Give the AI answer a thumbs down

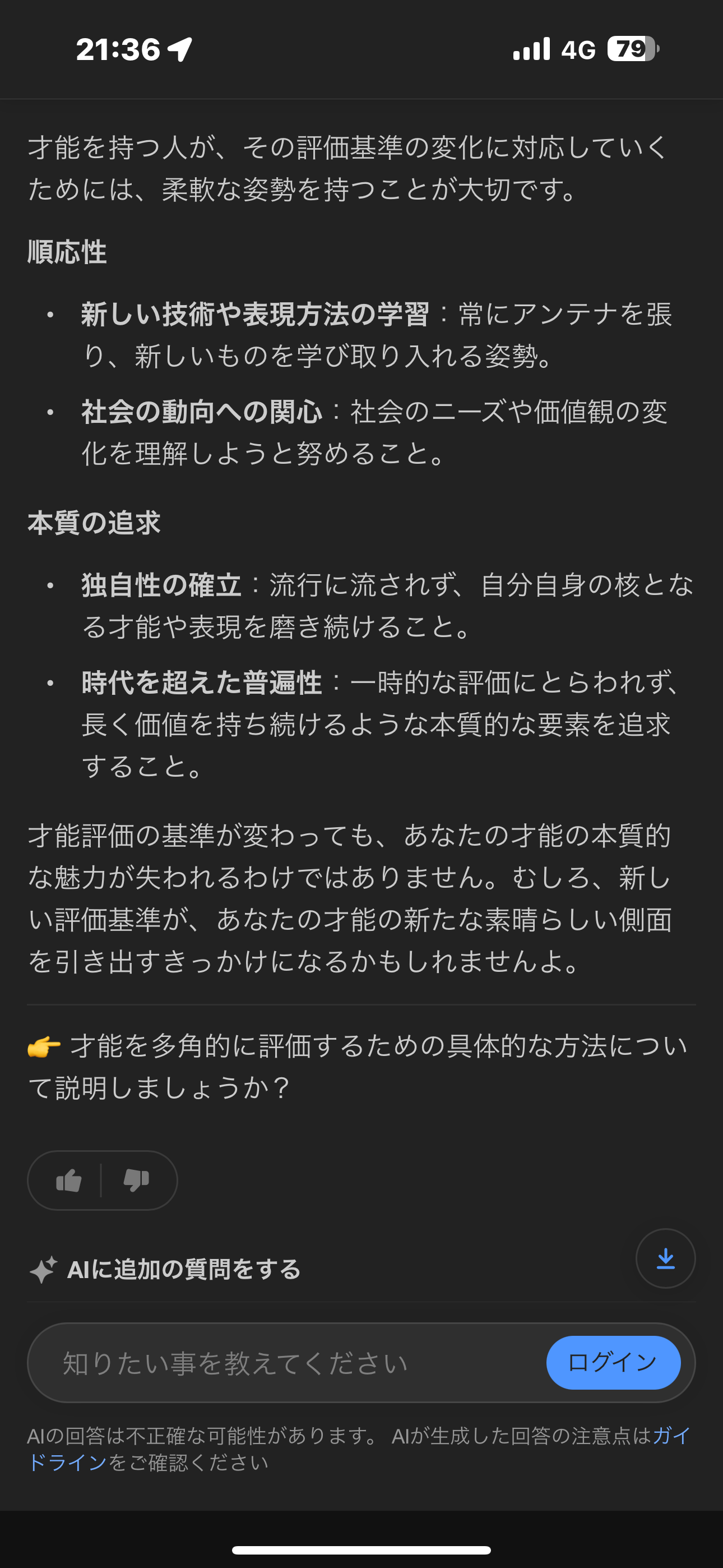coord(136,1180)
